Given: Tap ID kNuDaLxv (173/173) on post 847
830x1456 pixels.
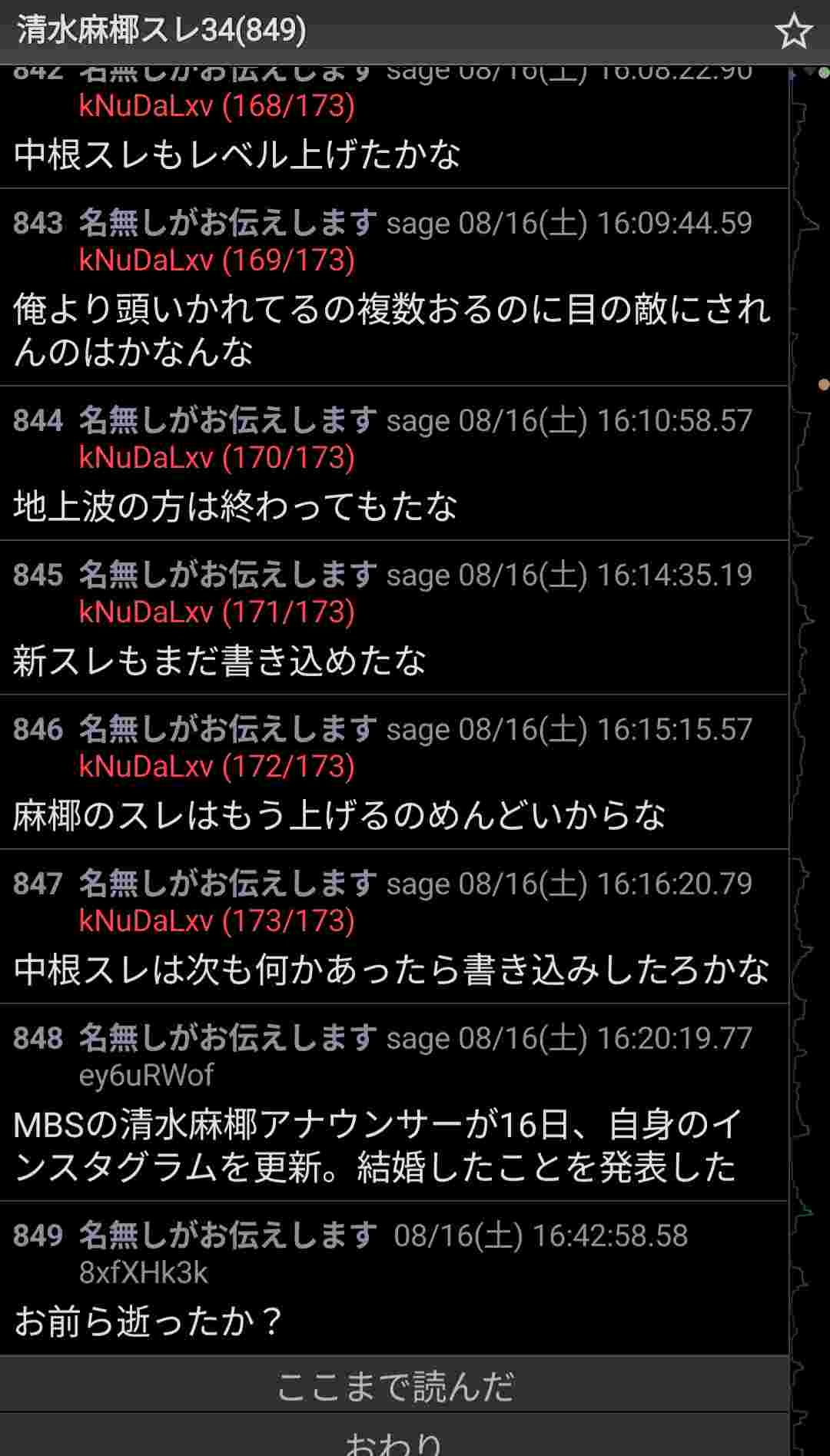Looking at the screenshot, I should [x=217, y=921].
